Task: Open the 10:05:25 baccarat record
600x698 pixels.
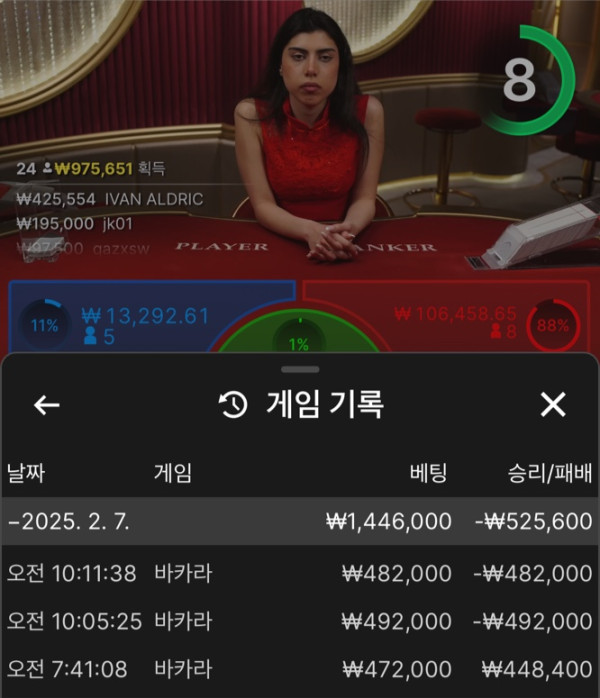Action: point(299,621)
